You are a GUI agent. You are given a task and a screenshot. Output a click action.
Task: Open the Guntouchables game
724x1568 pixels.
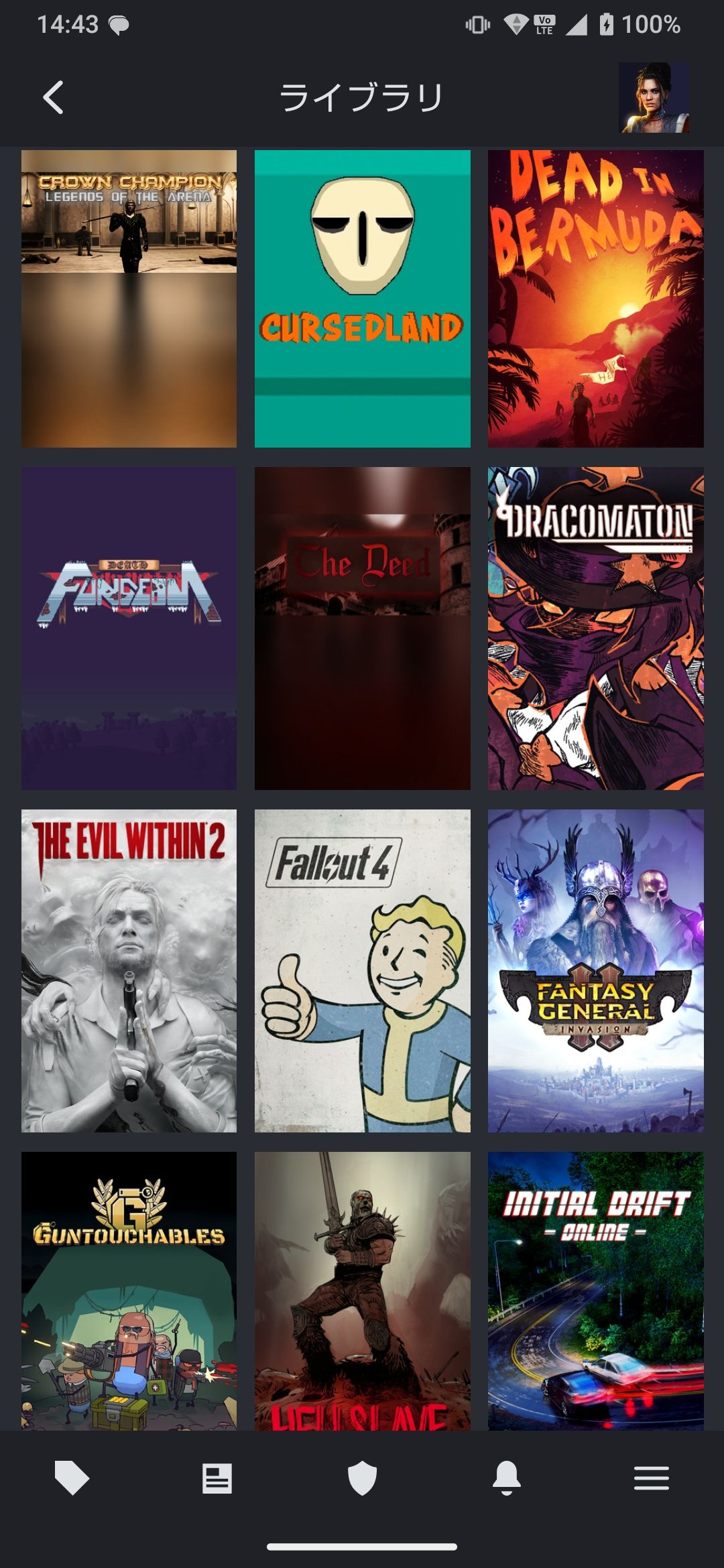(x=129, y=1290)
